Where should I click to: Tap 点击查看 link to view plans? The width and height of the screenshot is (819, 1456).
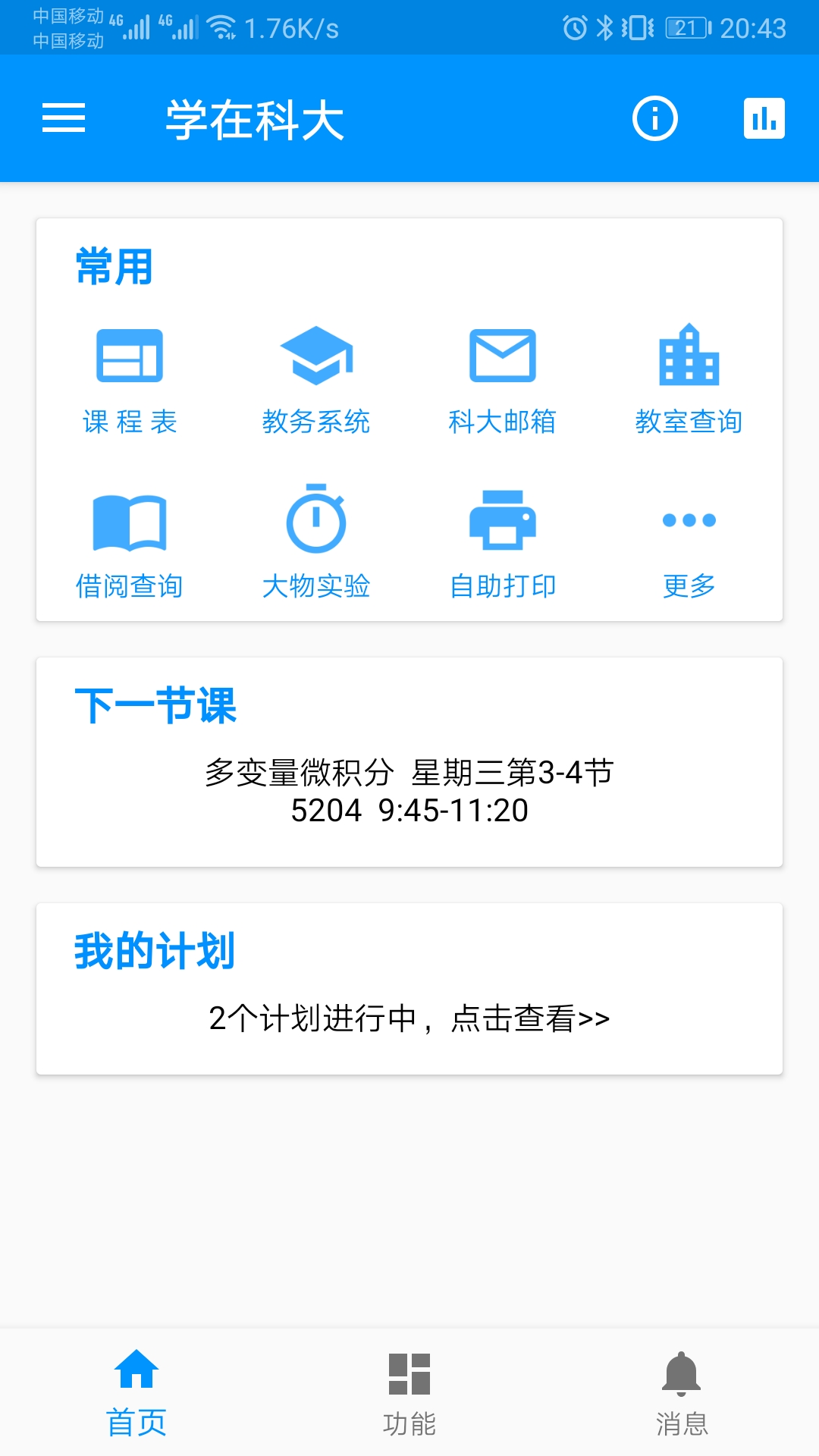coord(530,1018)
